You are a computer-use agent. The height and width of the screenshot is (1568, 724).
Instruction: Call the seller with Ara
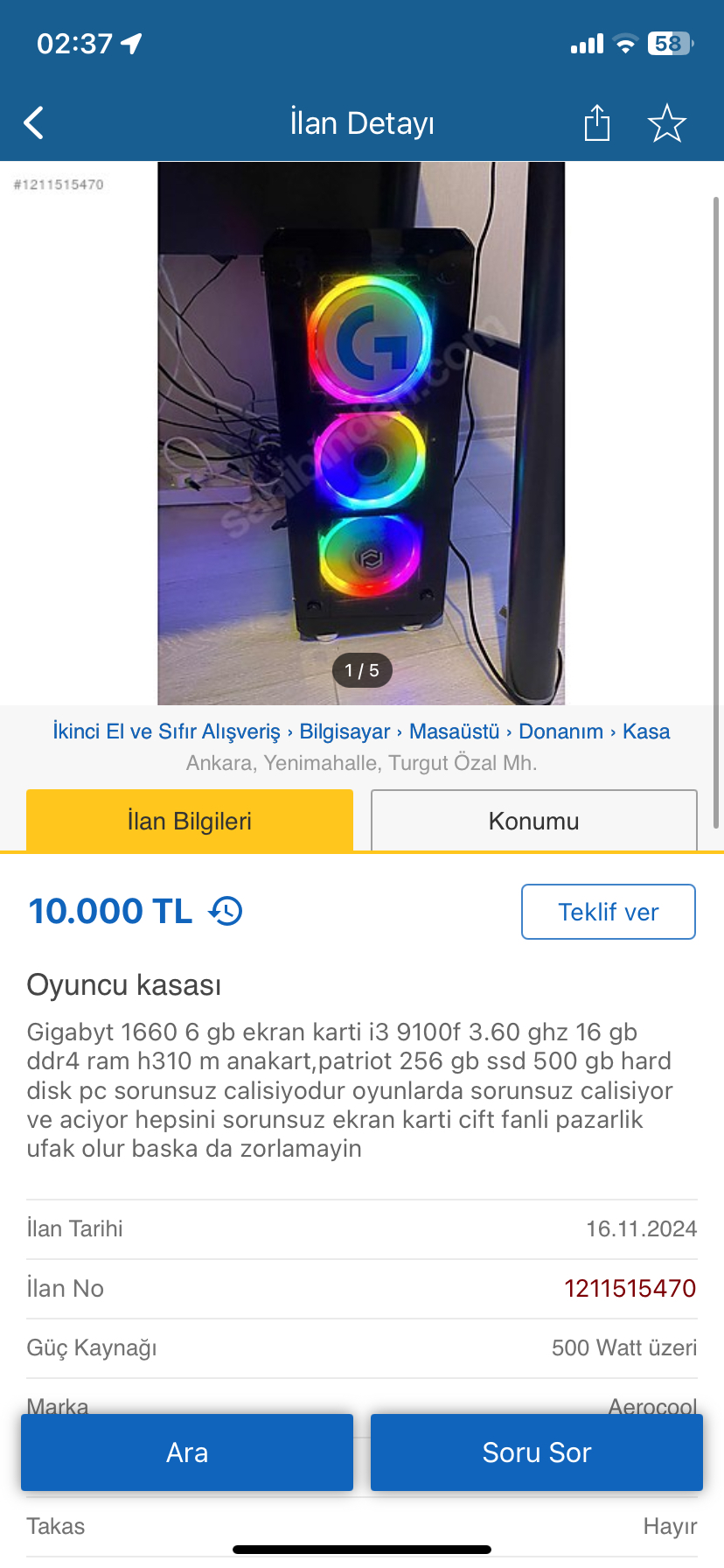tap(187, 1452)
